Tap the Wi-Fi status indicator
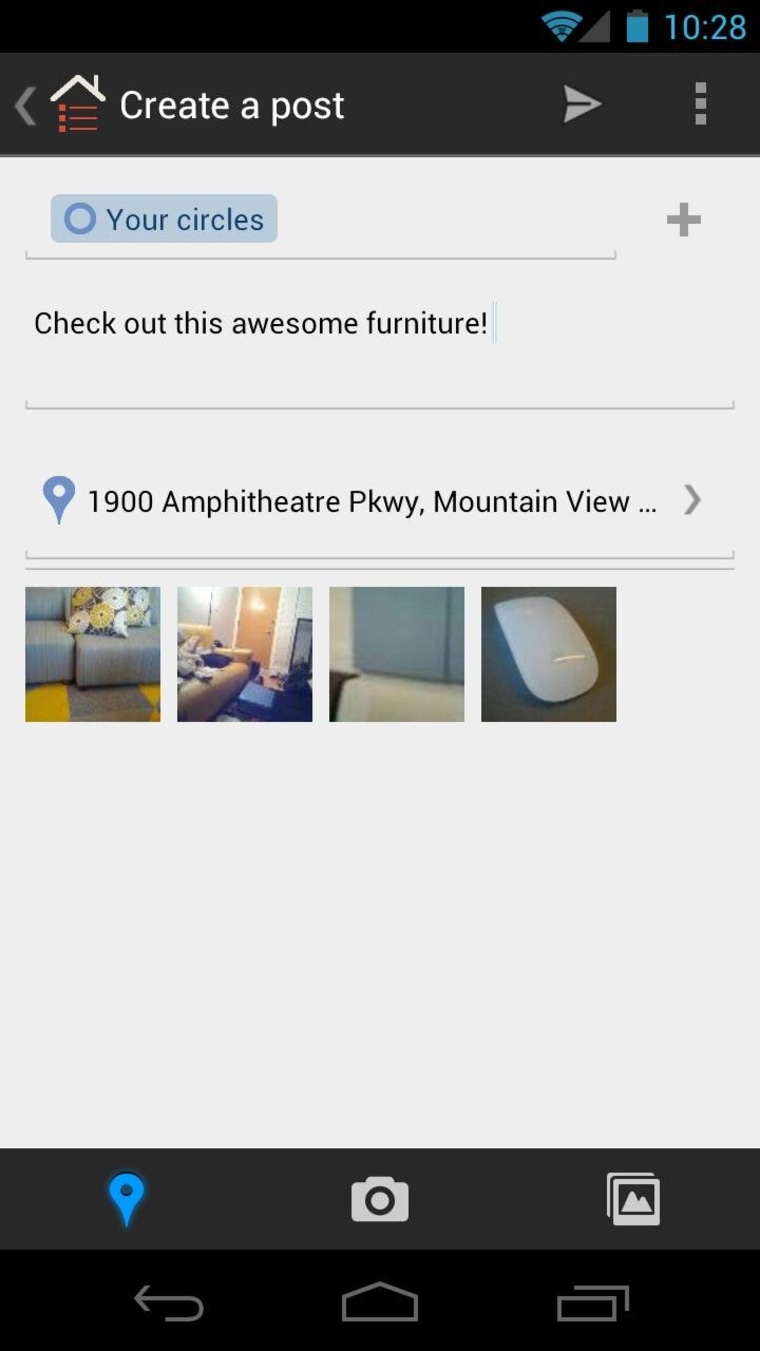The image size is (760, 1351). click(560, 27)
